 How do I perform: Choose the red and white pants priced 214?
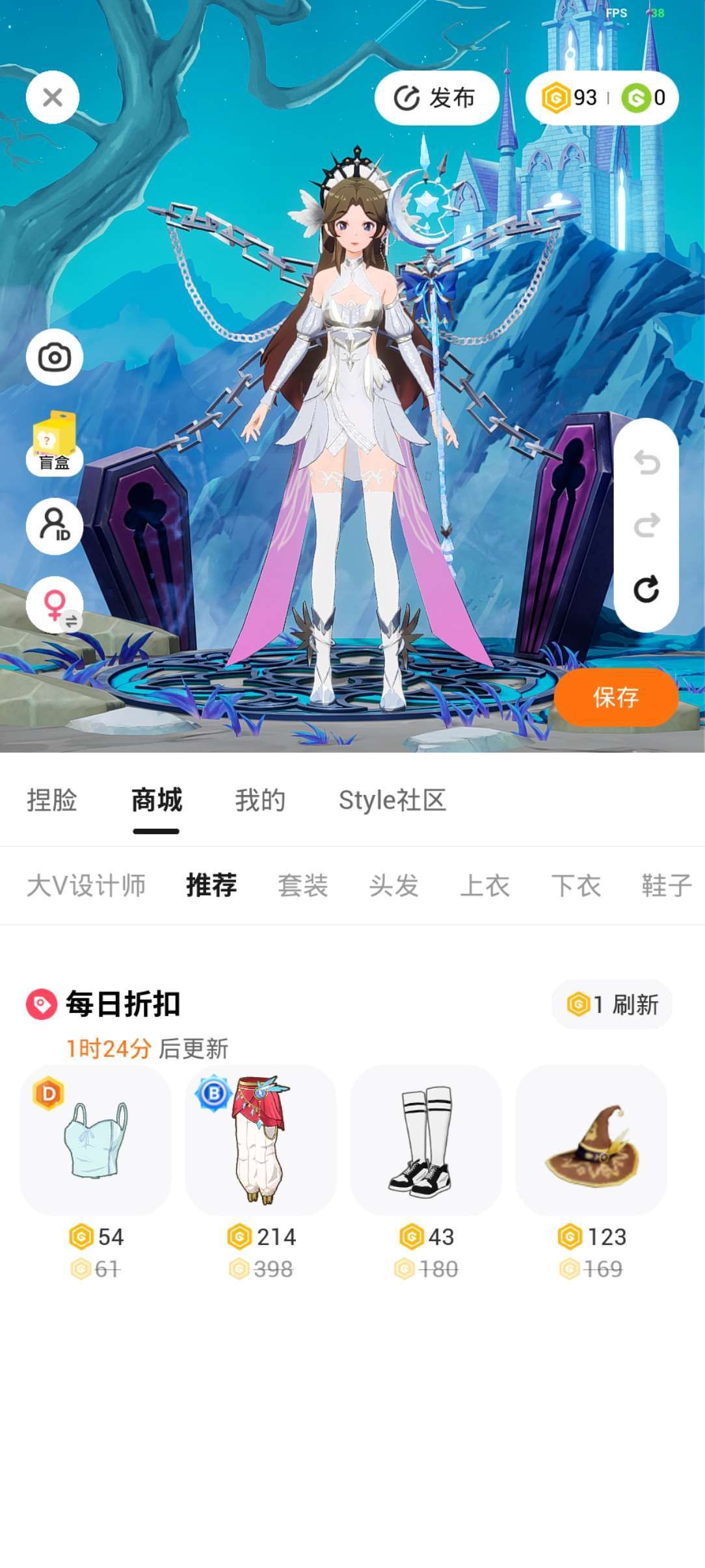(x=261, y=1140)
